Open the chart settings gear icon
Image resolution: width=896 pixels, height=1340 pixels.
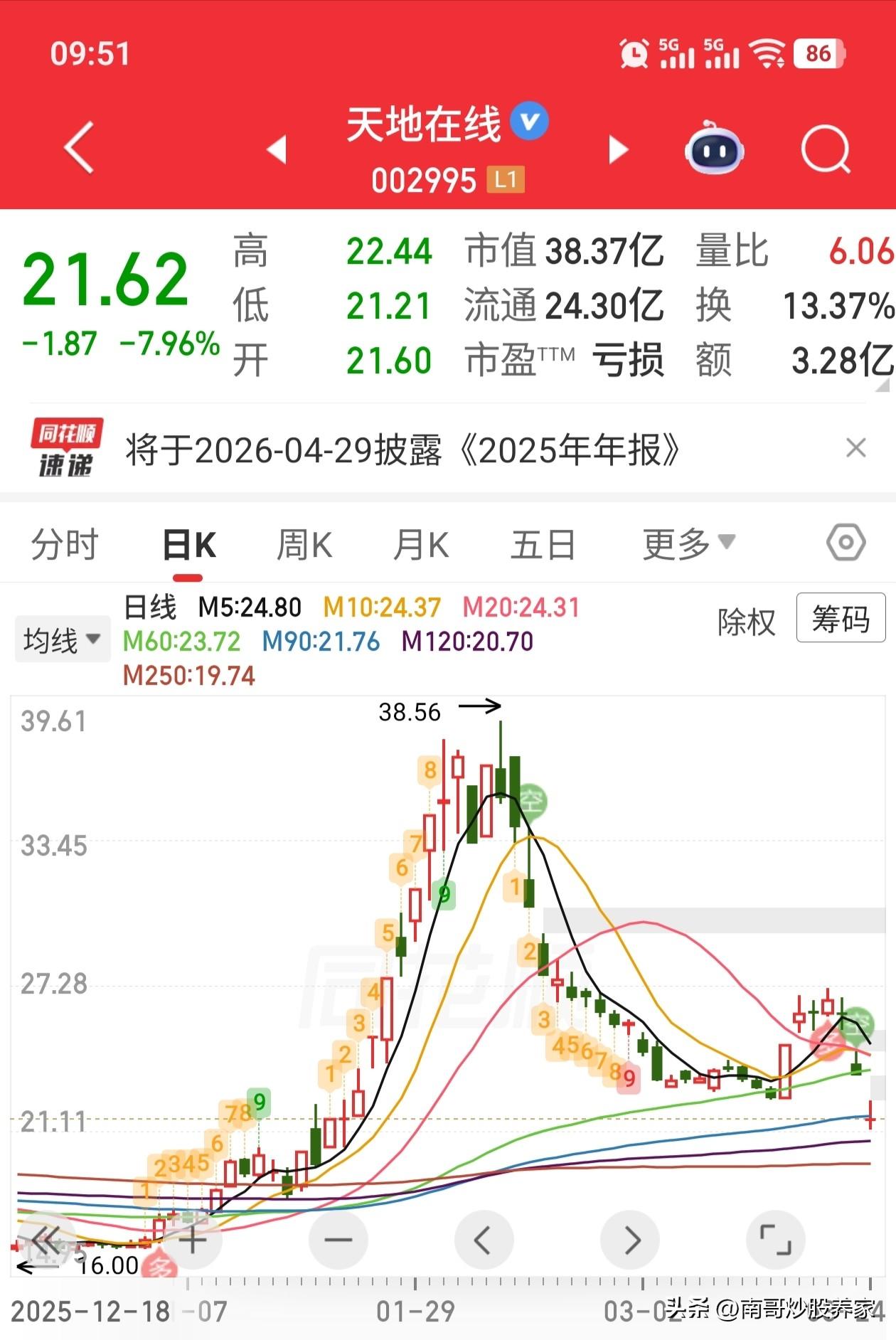point(845,543)
